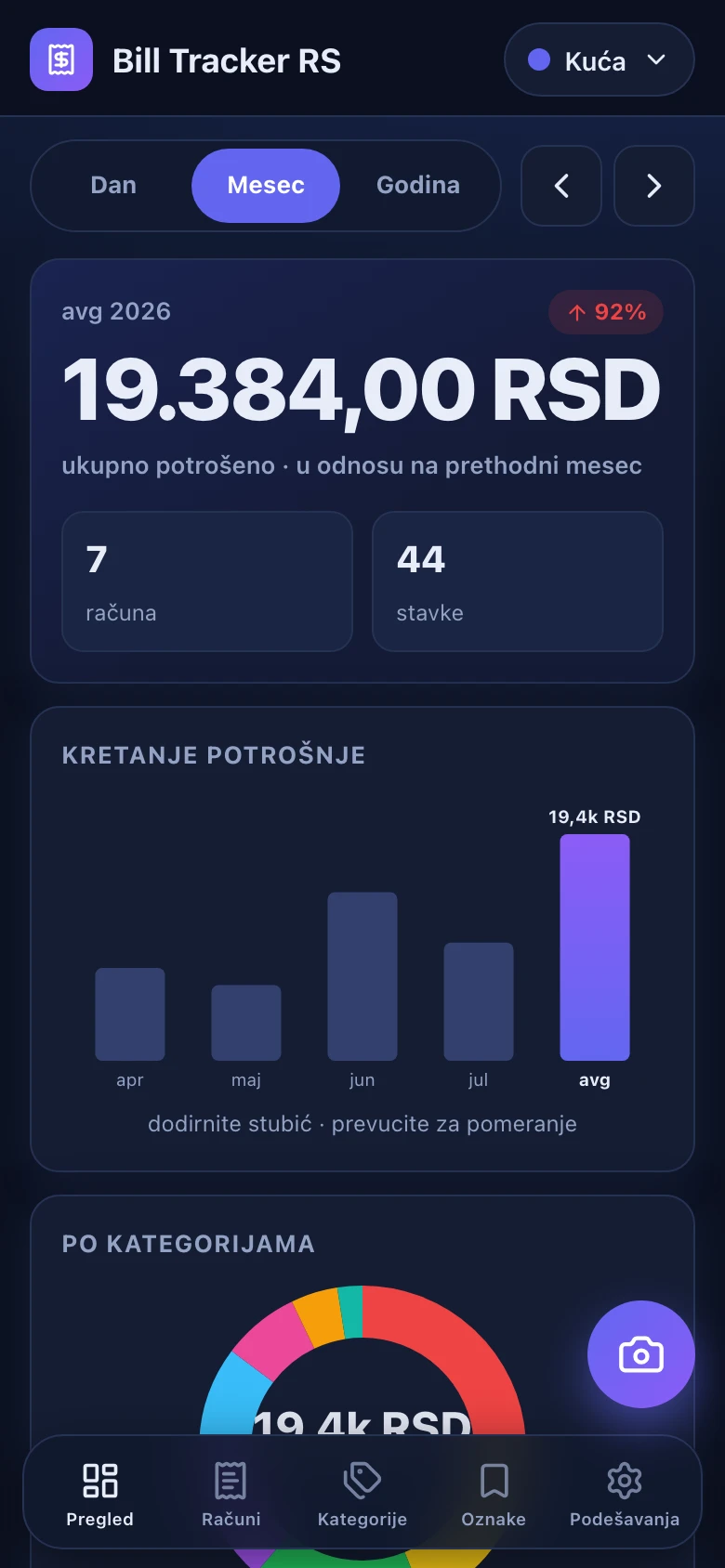Open the Kuća household dropdown

point(599,59)
